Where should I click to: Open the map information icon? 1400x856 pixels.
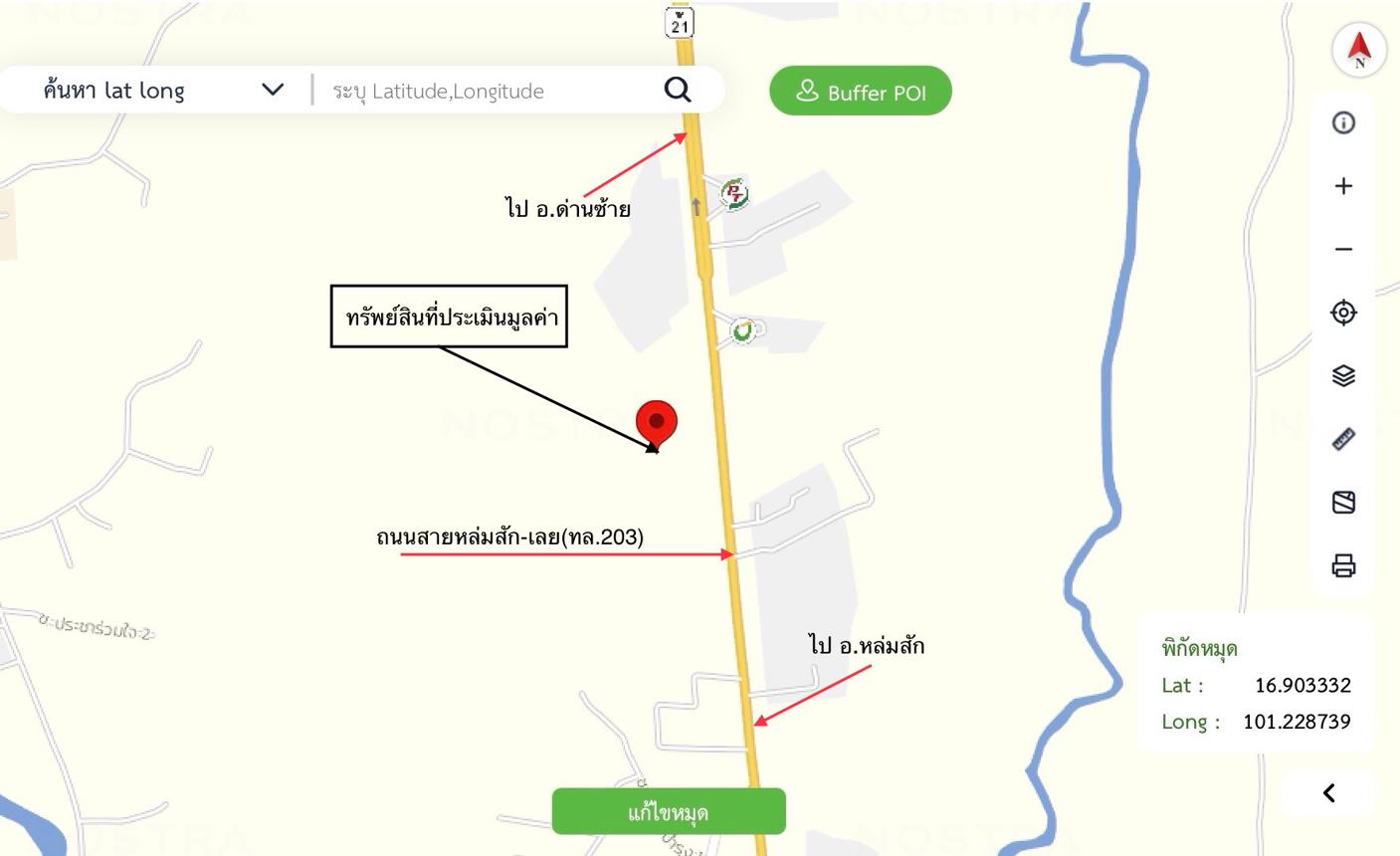pyautogui.click(x=1343, y=122)
